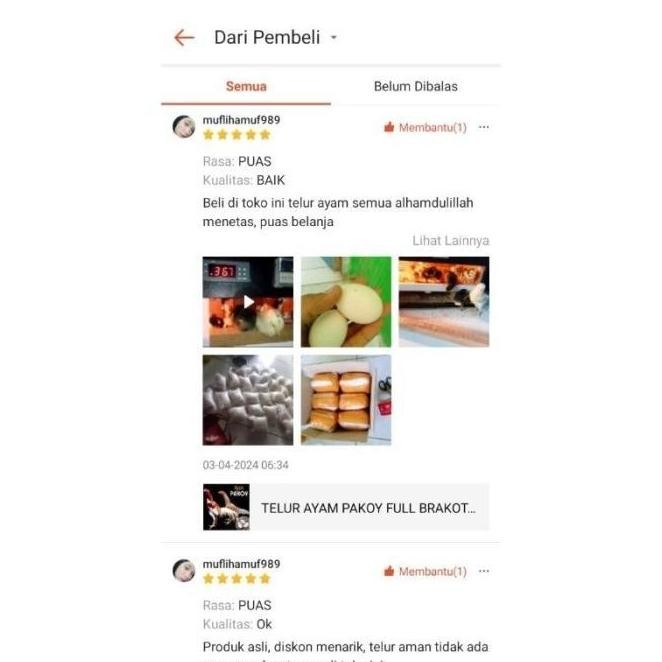662x662 pixels.
Task: Open overflow menu on the Produk asli review
Action: tap(484, 572)
